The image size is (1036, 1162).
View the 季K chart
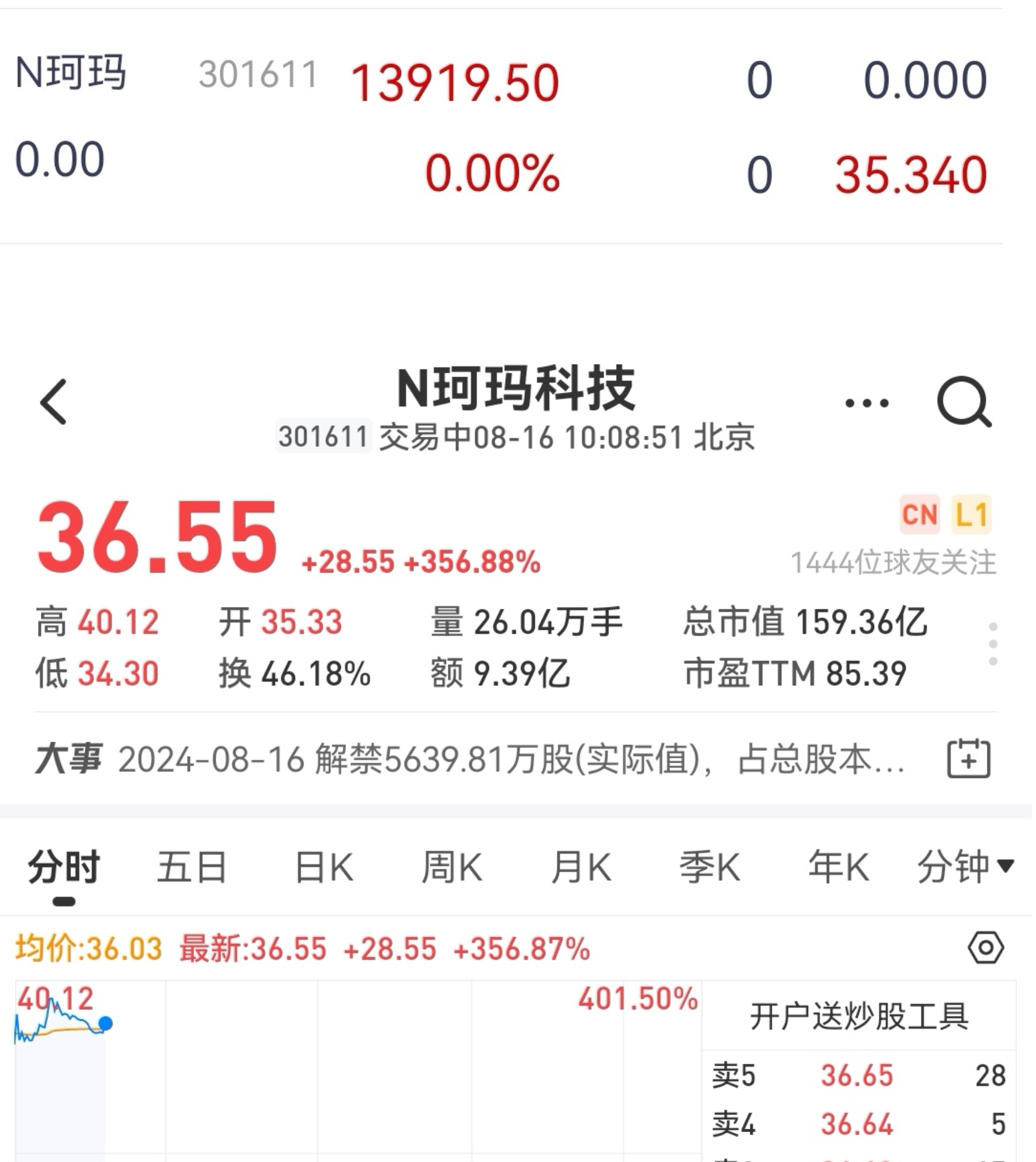(709, 866)
